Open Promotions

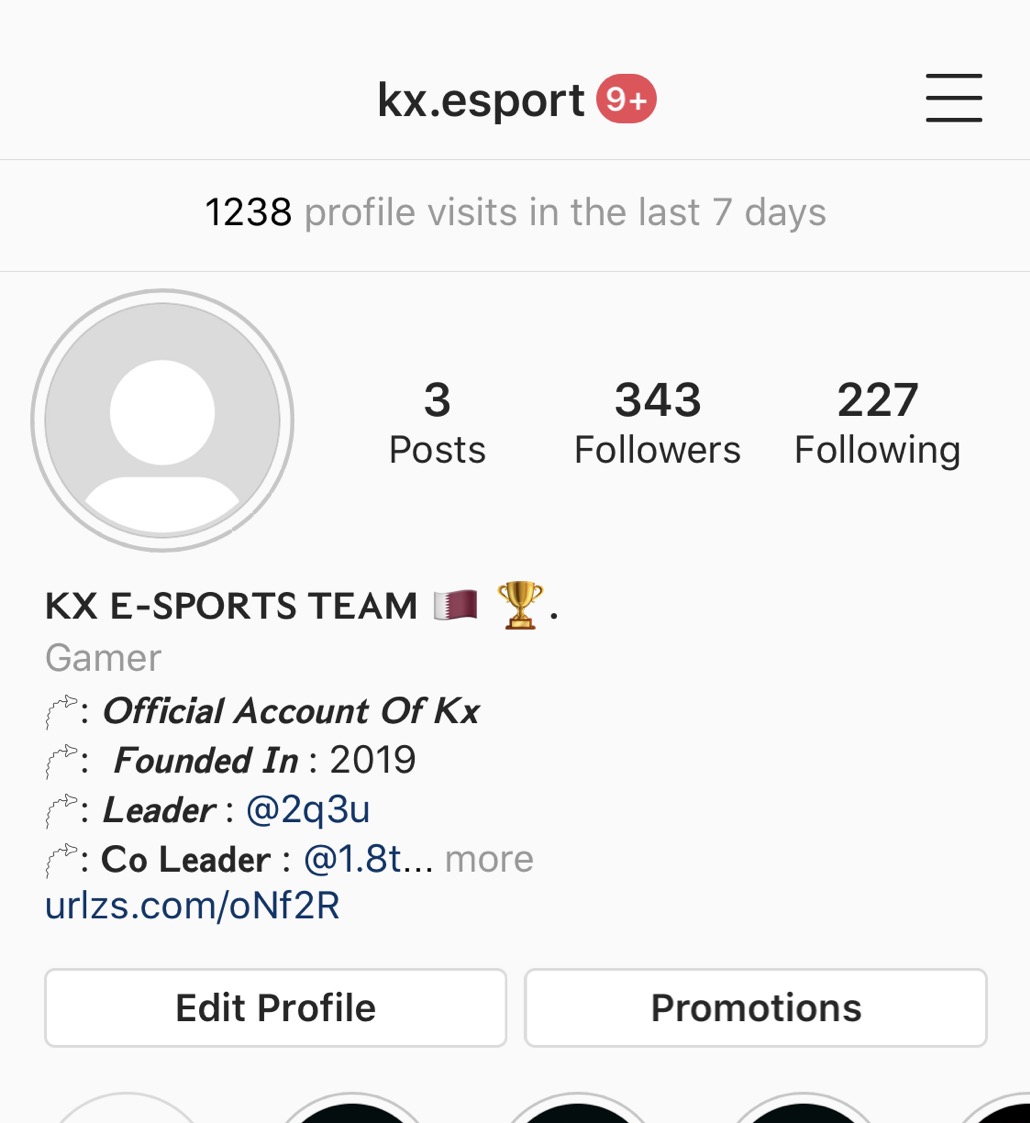coord(755,1008)
